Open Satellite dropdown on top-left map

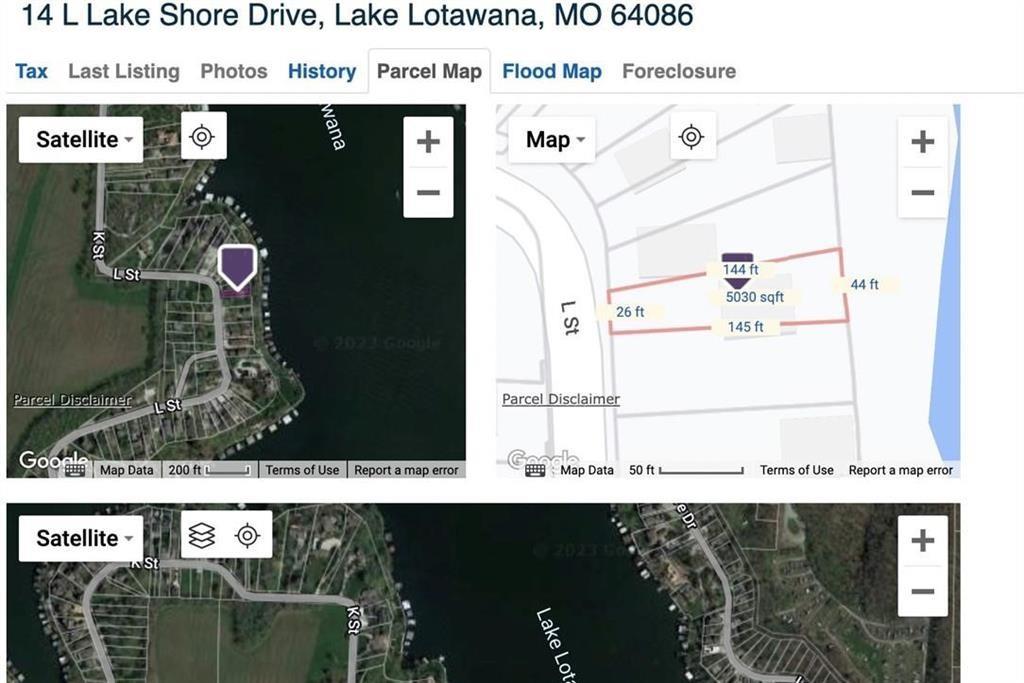81,140
